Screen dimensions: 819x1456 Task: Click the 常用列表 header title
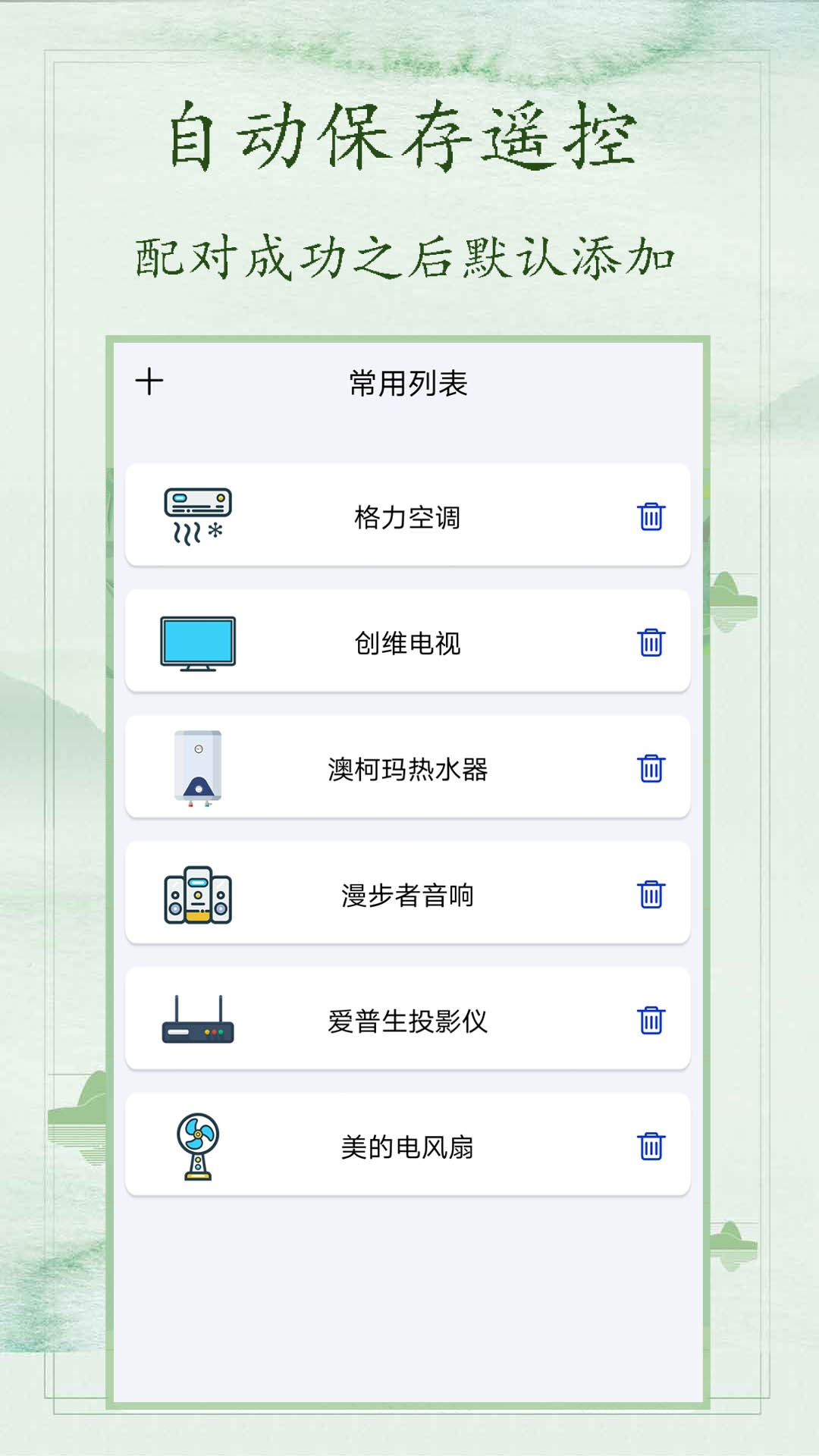coord(409,383)
